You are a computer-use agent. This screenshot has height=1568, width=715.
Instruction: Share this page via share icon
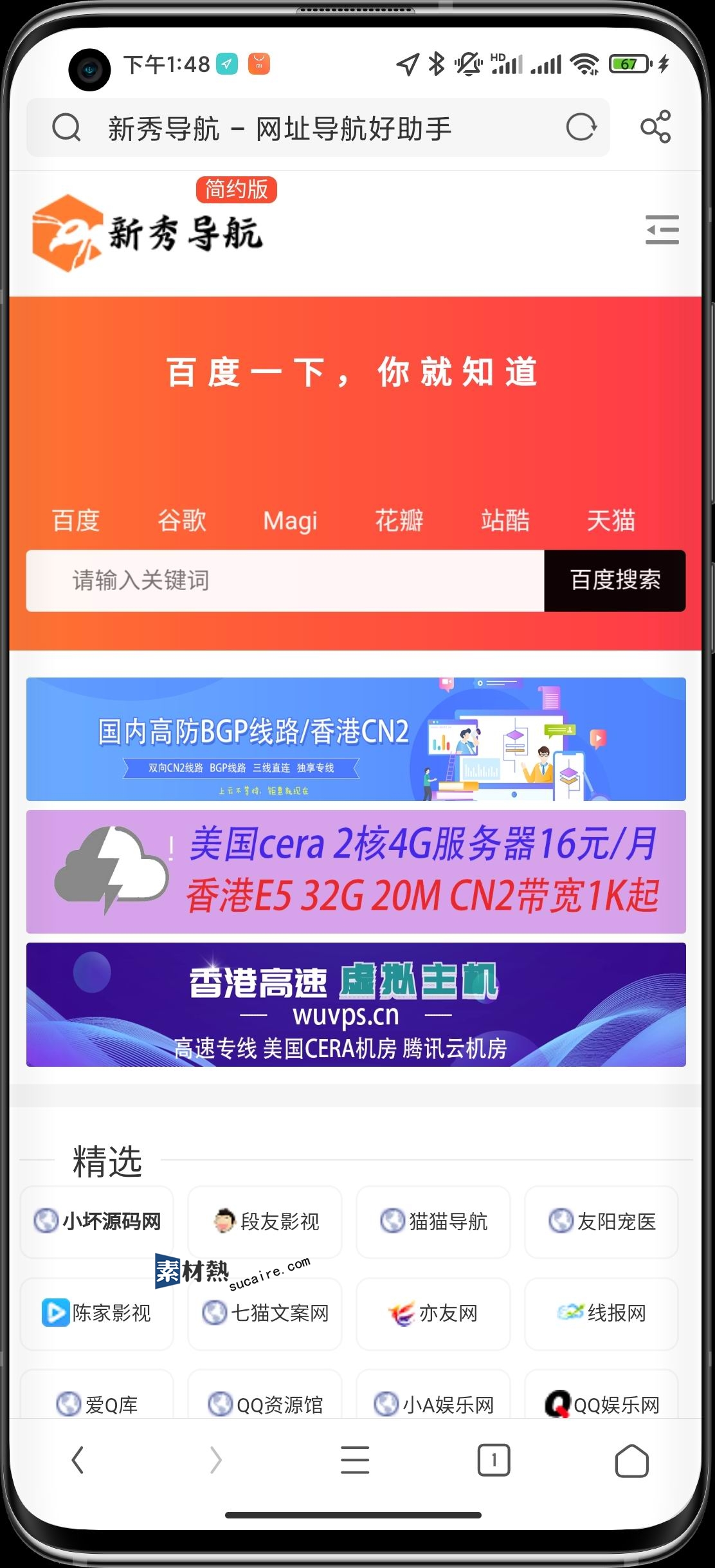pyautogui.click(x=655, y=127)
